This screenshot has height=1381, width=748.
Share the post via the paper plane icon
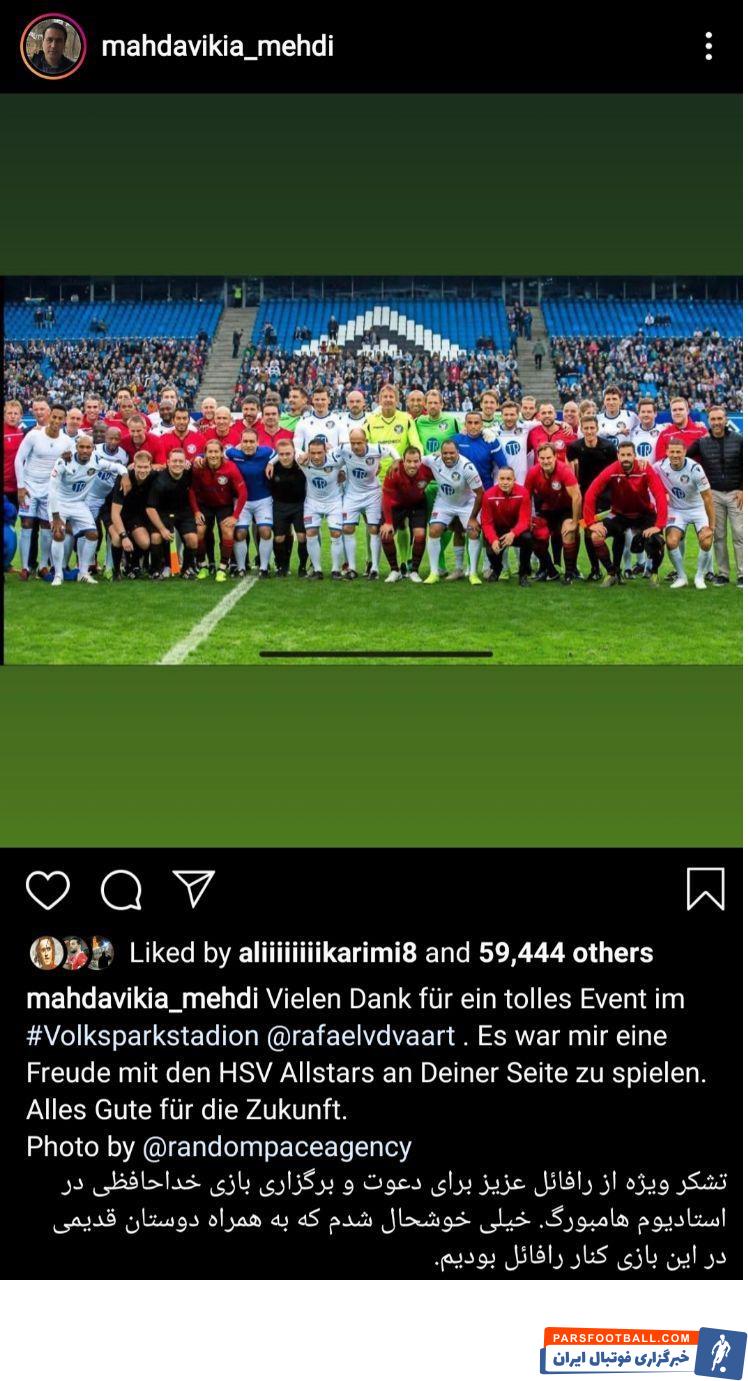pos(194,888)
